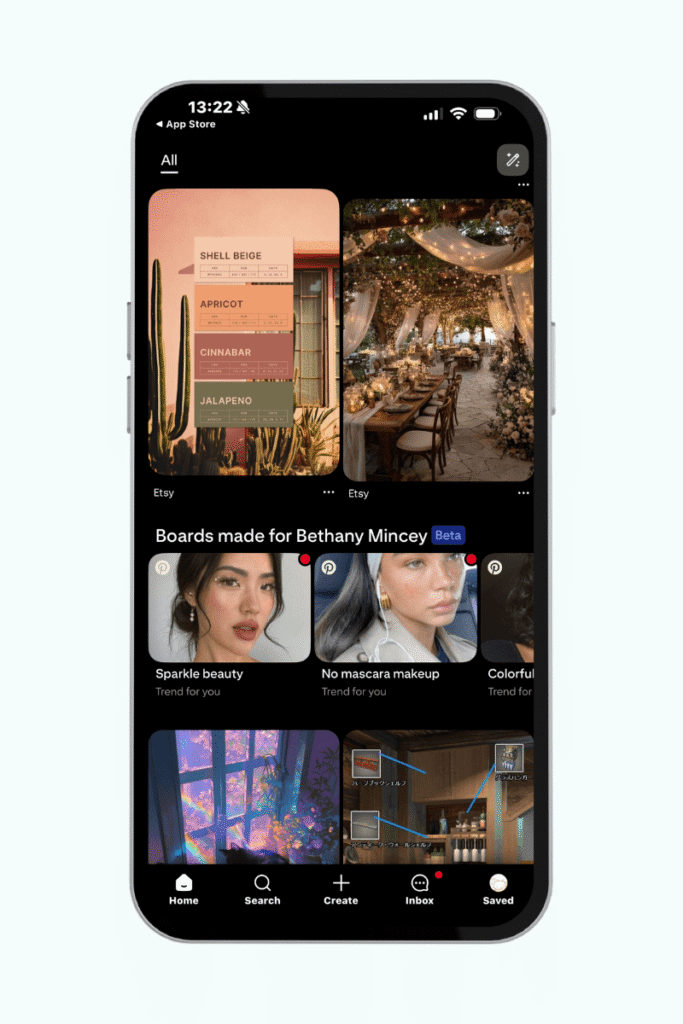Open the No mascara makeup board
Viewport: 683px width, 1024px height.
tap(396, 608)
